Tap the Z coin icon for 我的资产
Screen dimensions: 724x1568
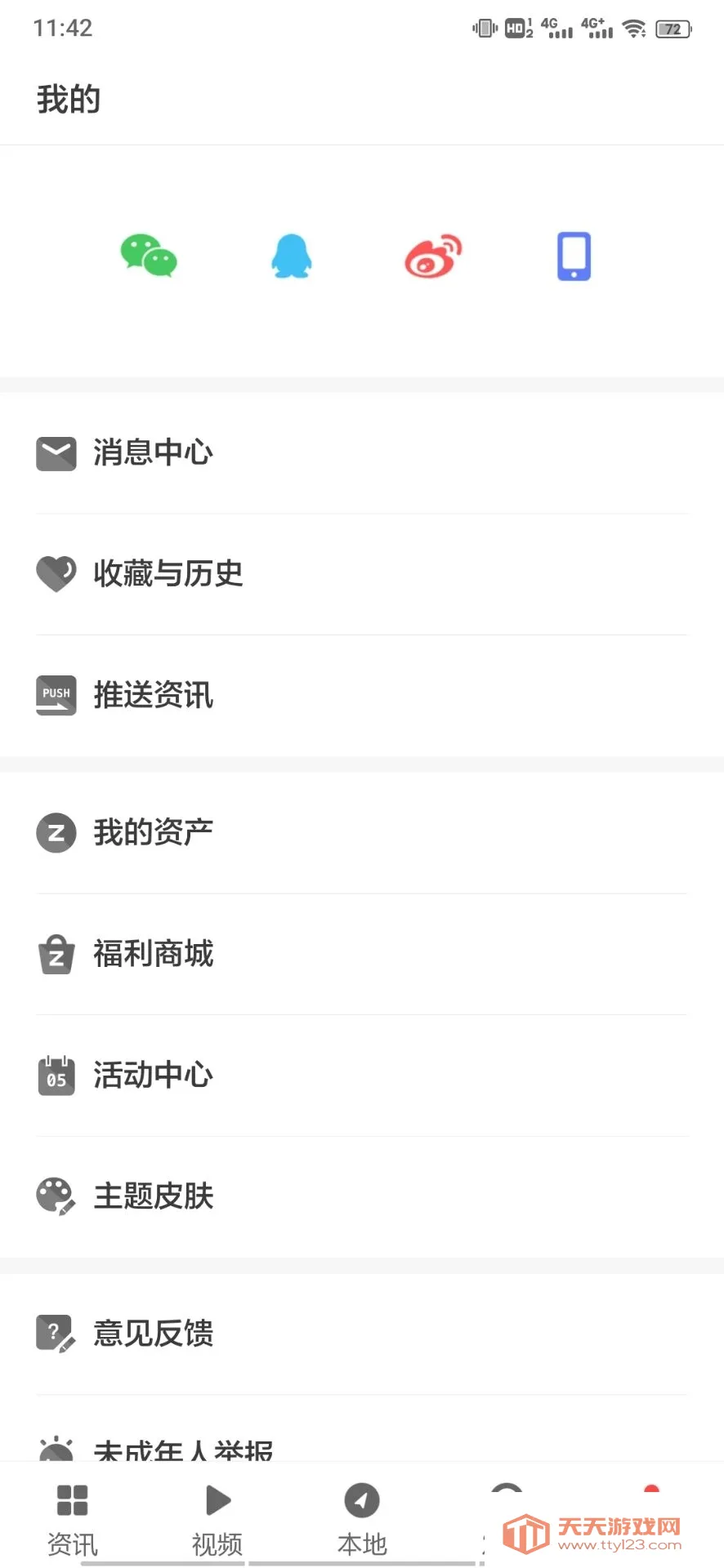pos(56,833)
